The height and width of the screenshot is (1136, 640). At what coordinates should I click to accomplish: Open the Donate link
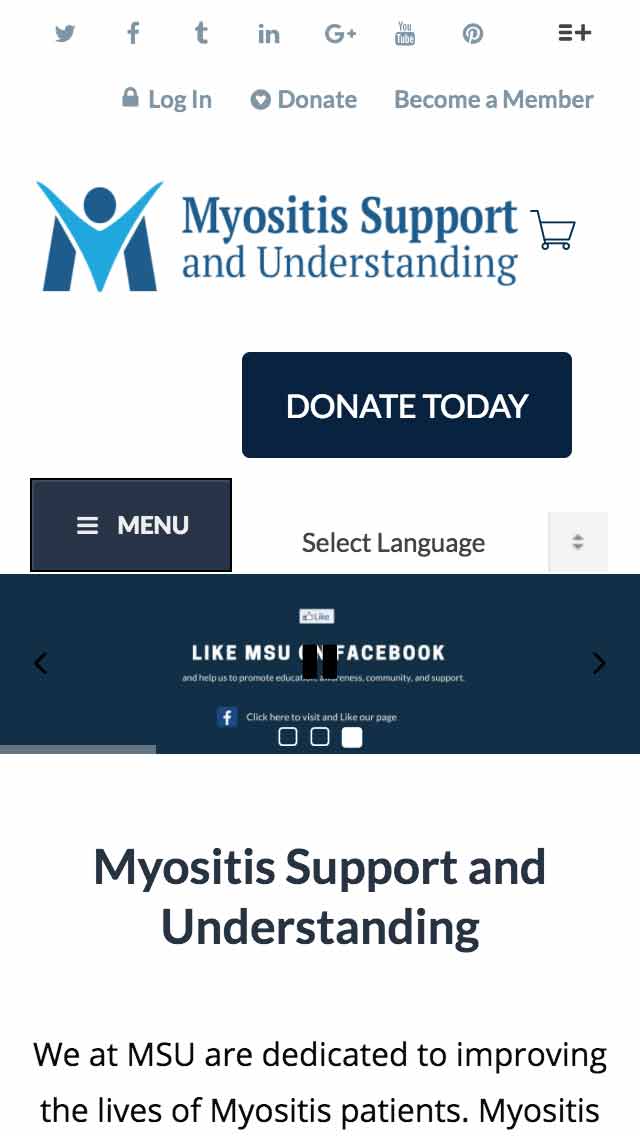(x=303, y=99)
